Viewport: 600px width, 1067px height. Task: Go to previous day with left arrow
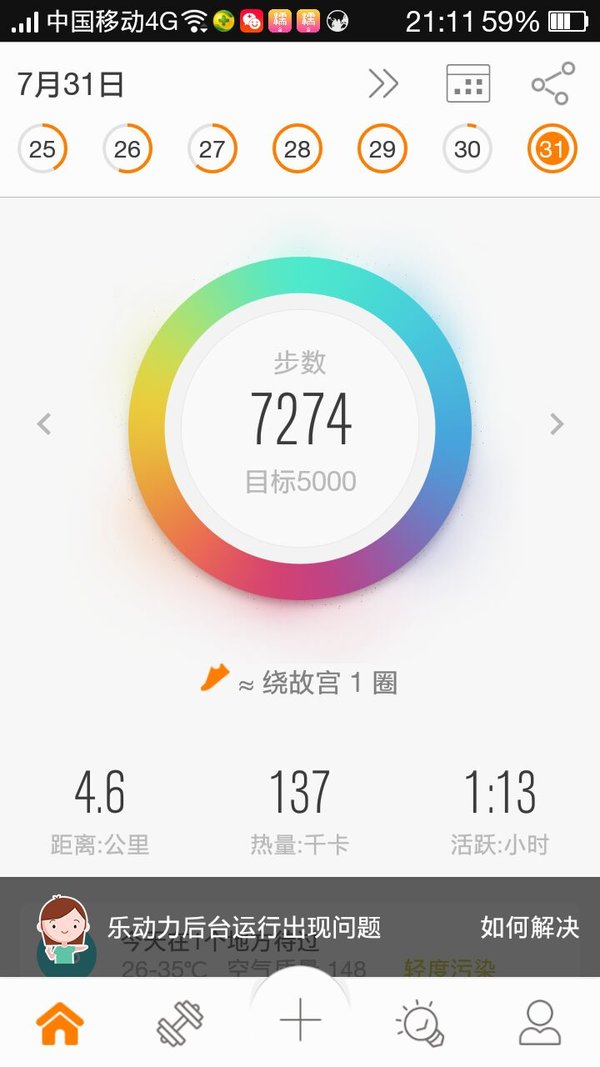pyautogui.click(x=44, y=424)
